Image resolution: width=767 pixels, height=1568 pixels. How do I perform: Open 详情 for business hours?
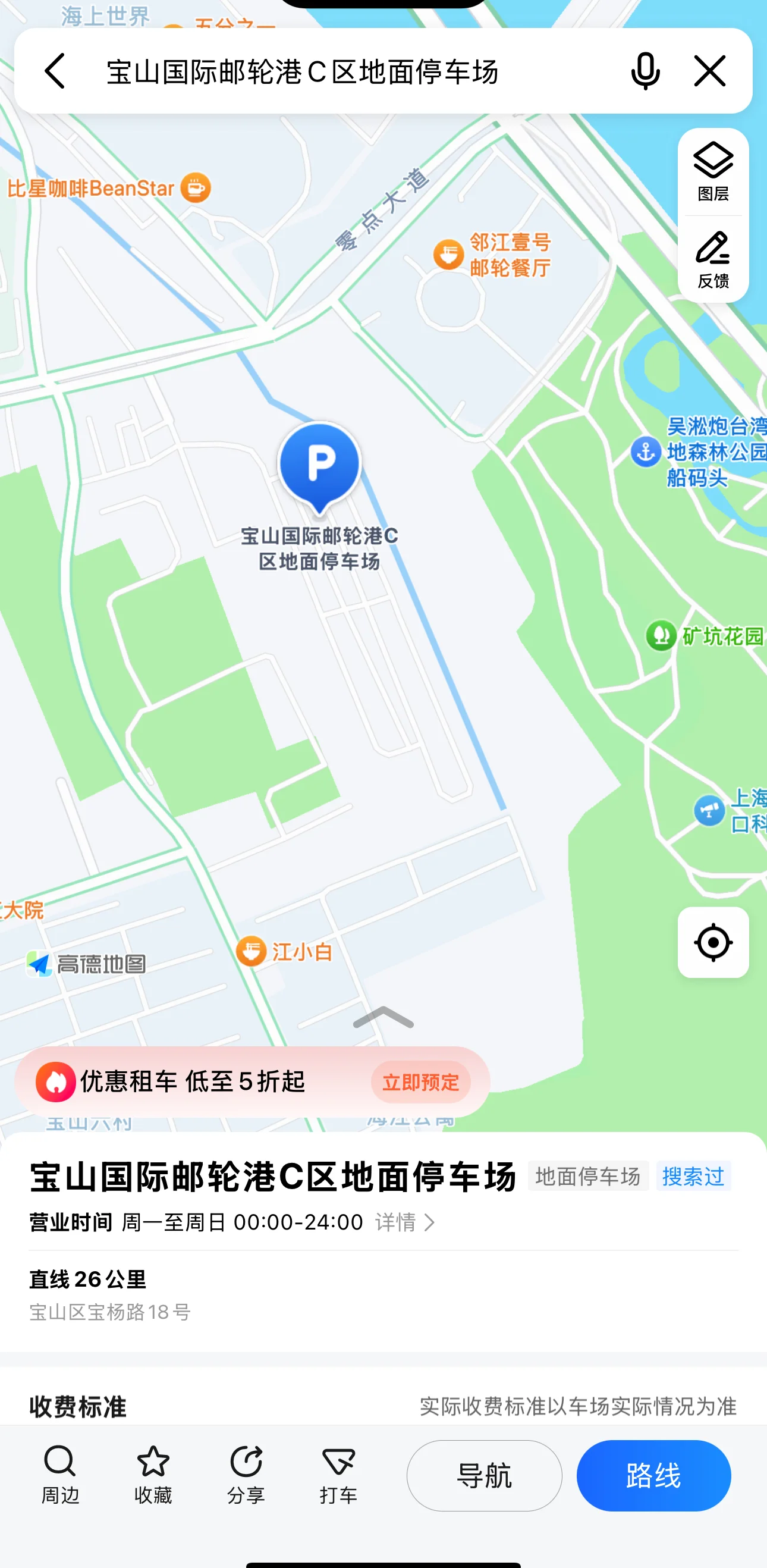pos(404,1222)
